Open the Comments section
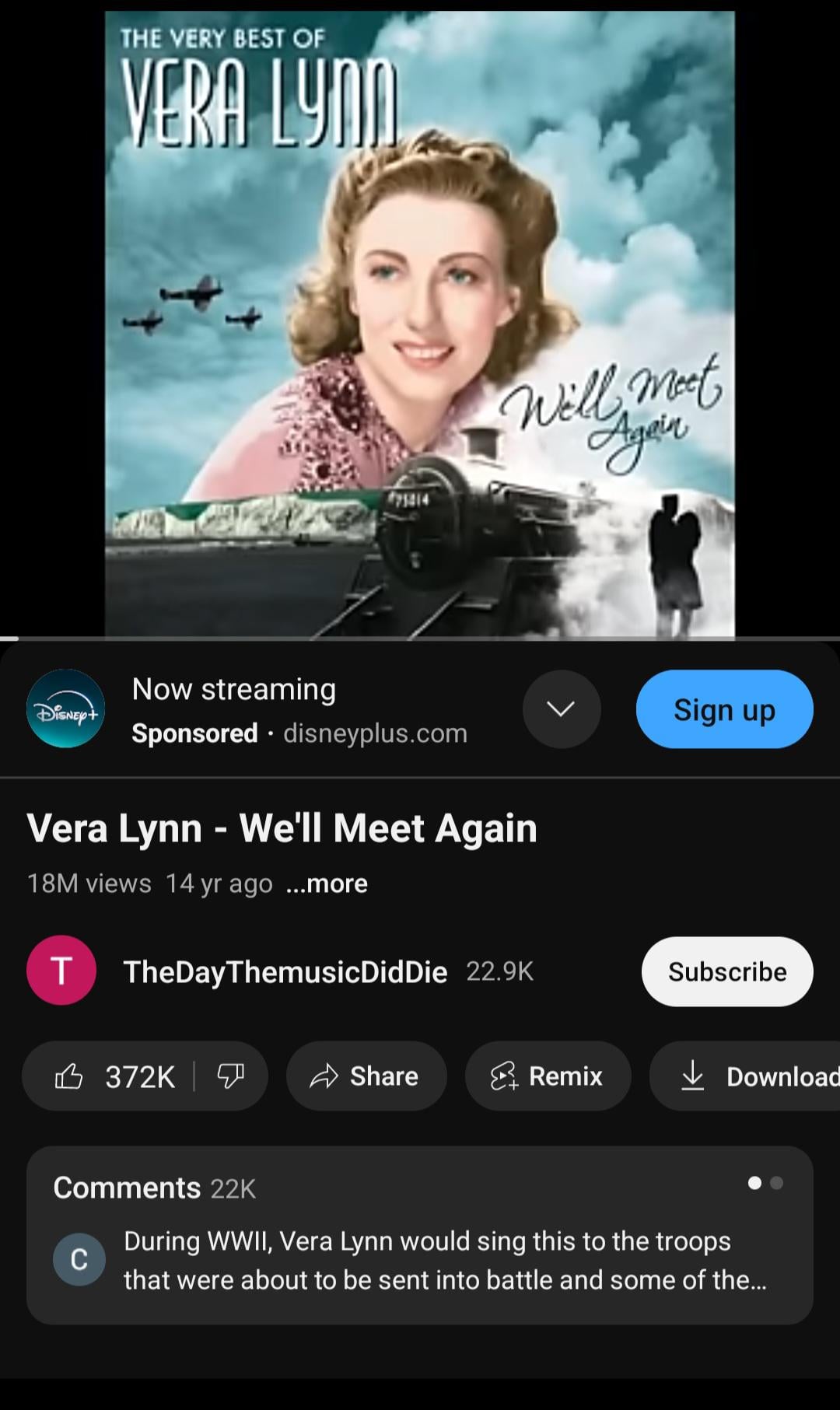840x1410 pixels. (419, 1235)
